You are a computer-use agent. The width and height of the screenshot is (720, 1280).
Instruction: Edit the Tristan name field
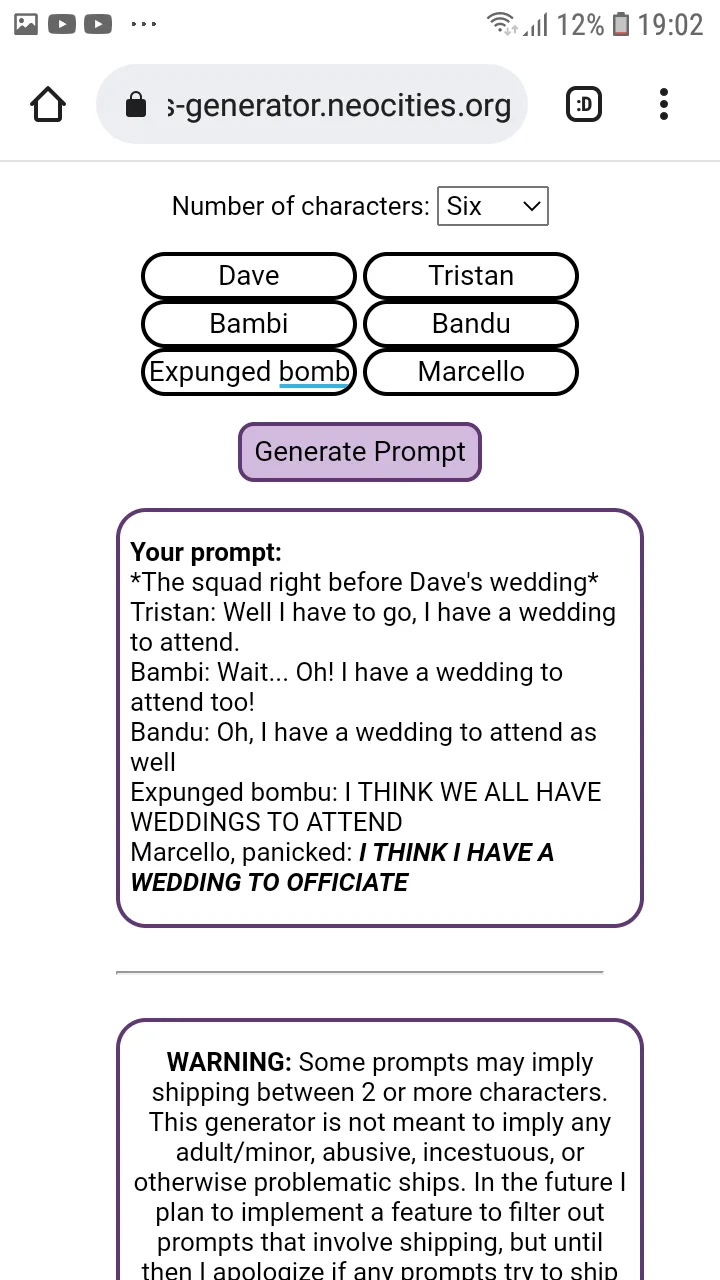click(x=471, y=276)
